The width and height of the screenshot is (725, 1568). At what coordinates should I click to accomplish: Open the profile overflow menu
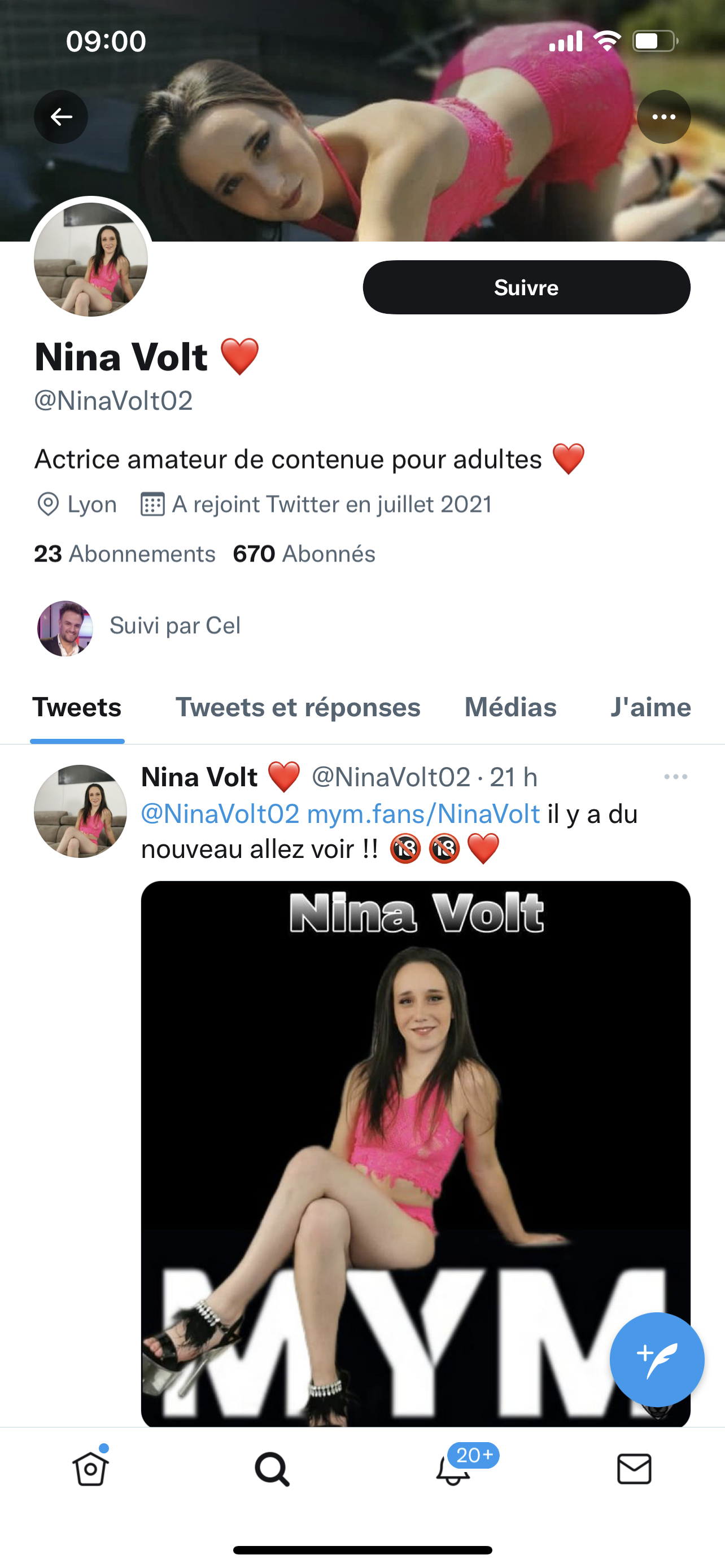click(x=663, y=117)
